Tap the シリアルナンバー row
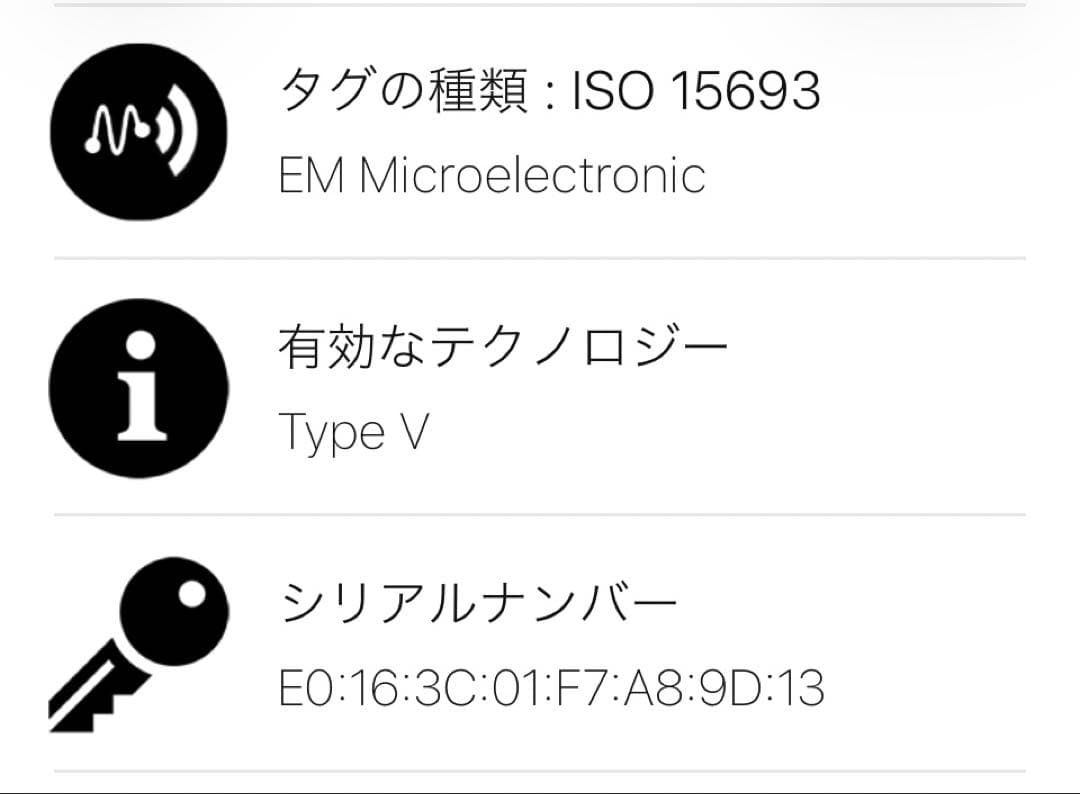 click(x=540, y=645)
